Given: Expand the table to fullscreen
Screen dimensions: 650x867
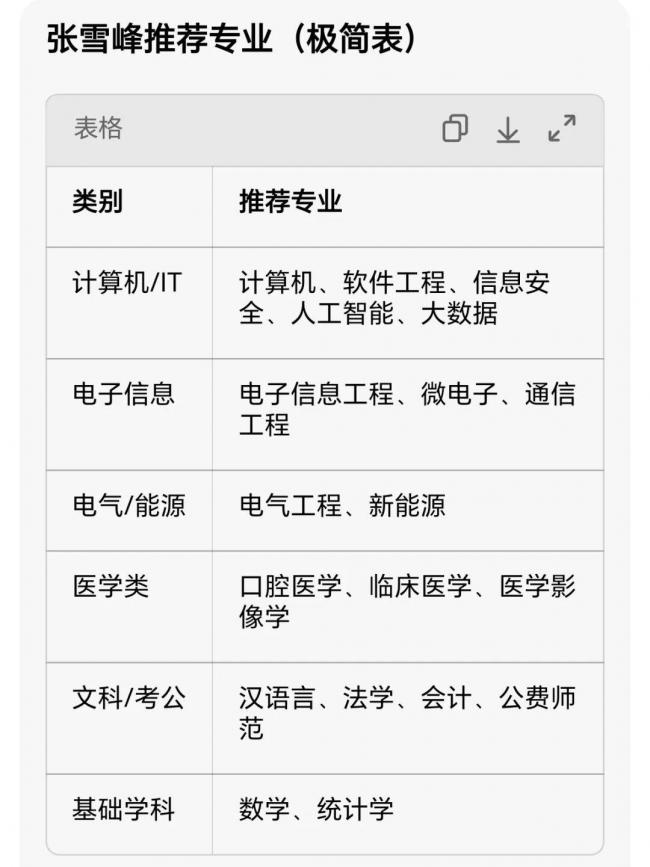Looking at the screenshot, I should point(562,129).
